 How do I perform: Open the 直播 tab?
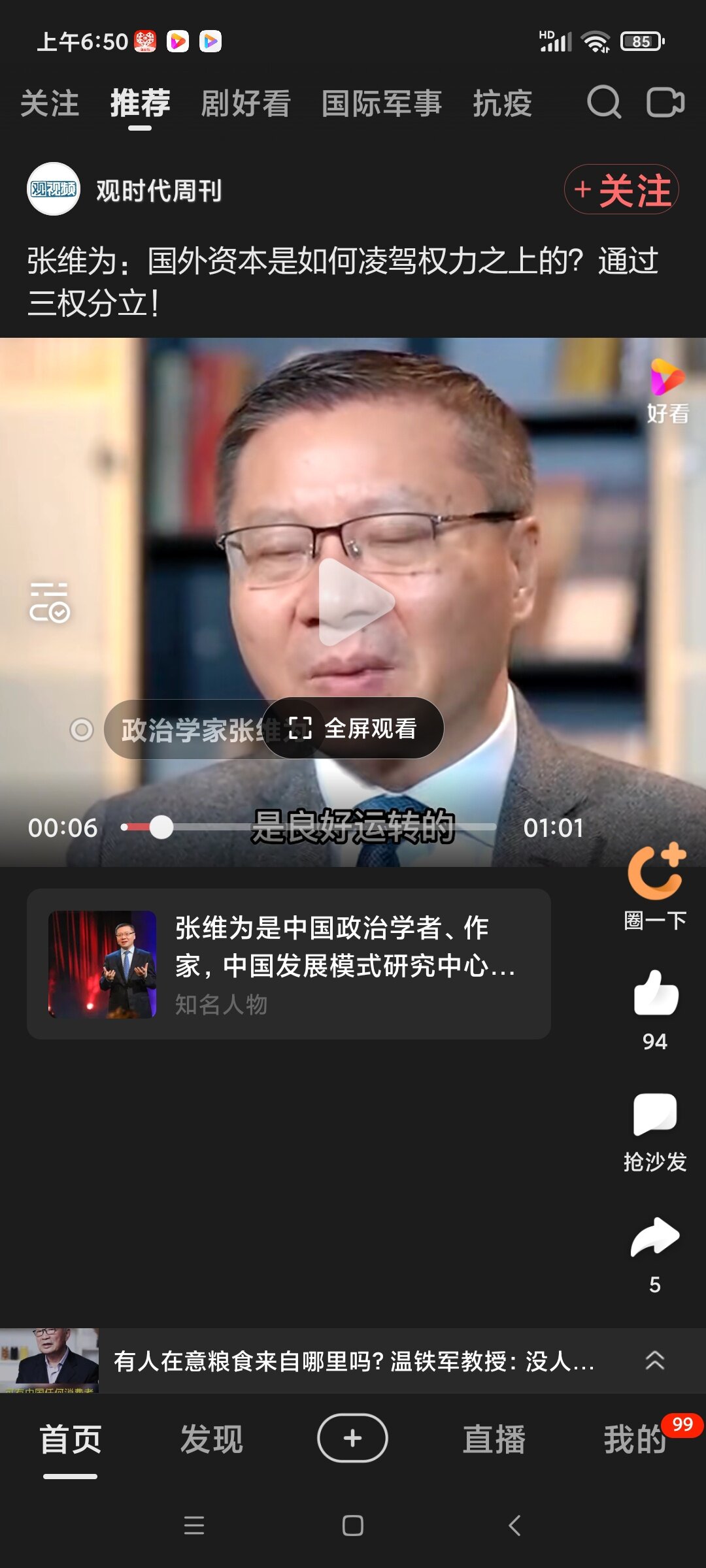click(x=494, y=1439)
